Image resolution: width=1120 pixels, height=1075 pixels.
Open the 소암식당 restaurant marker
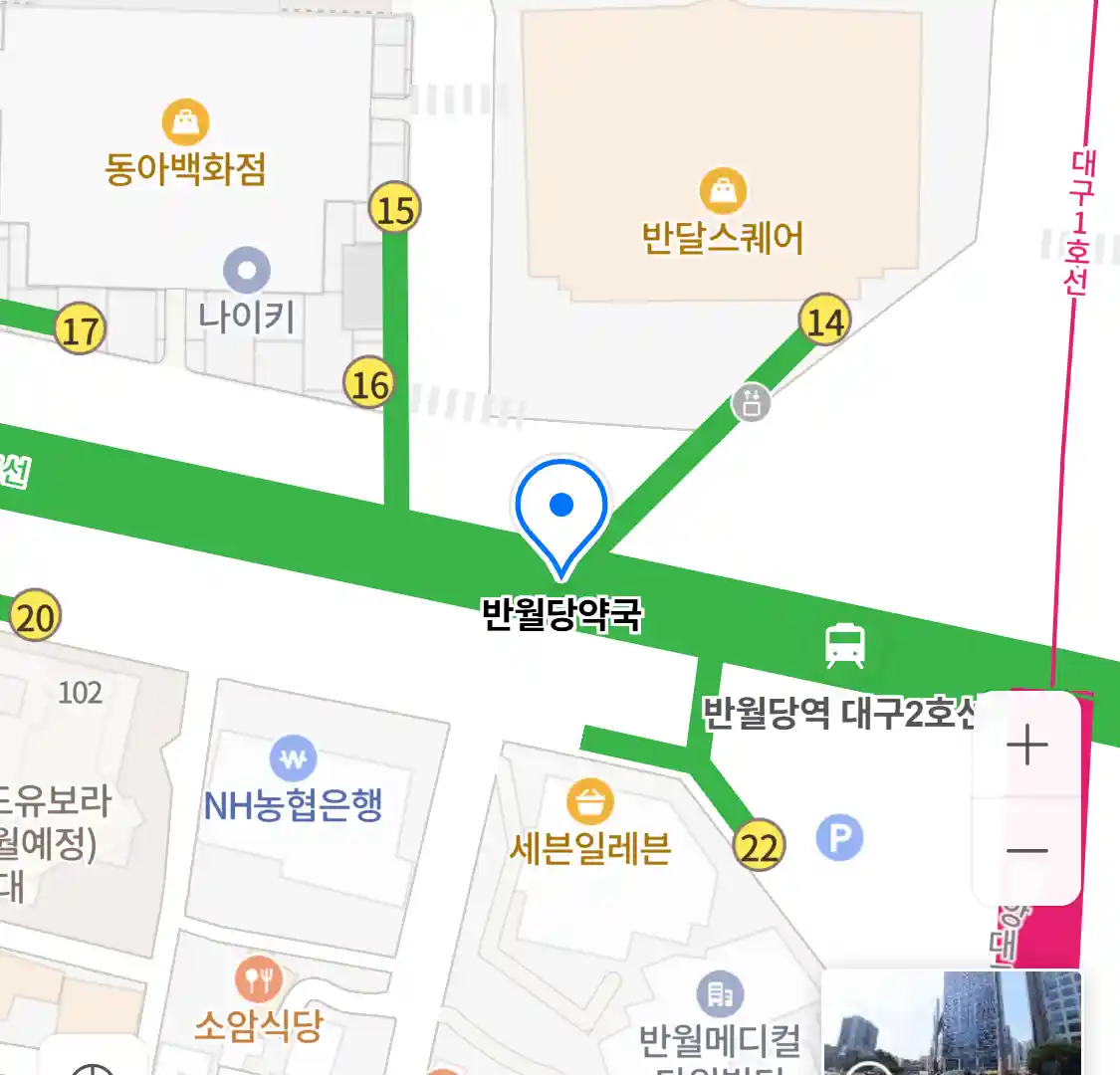(259, 978)
